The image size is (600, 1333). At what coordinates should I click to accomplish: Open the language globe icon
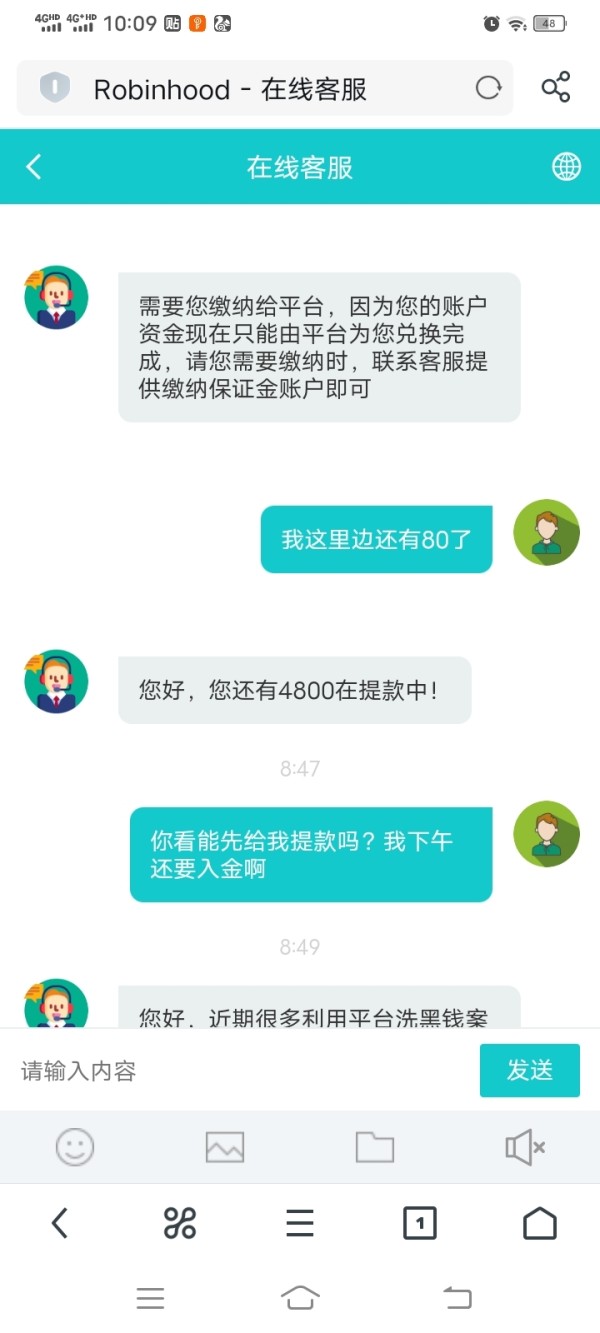[566, 166]
